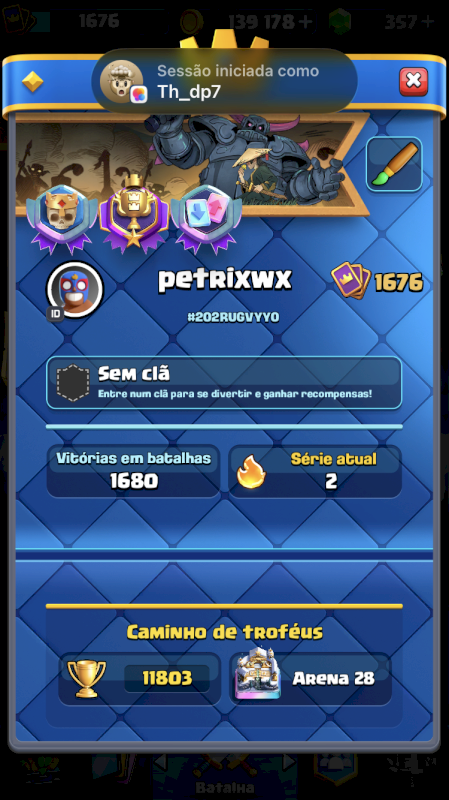Tap the yellow diamond icon in header
Screen dimensions: 449x800
click(x=33, y=82)
